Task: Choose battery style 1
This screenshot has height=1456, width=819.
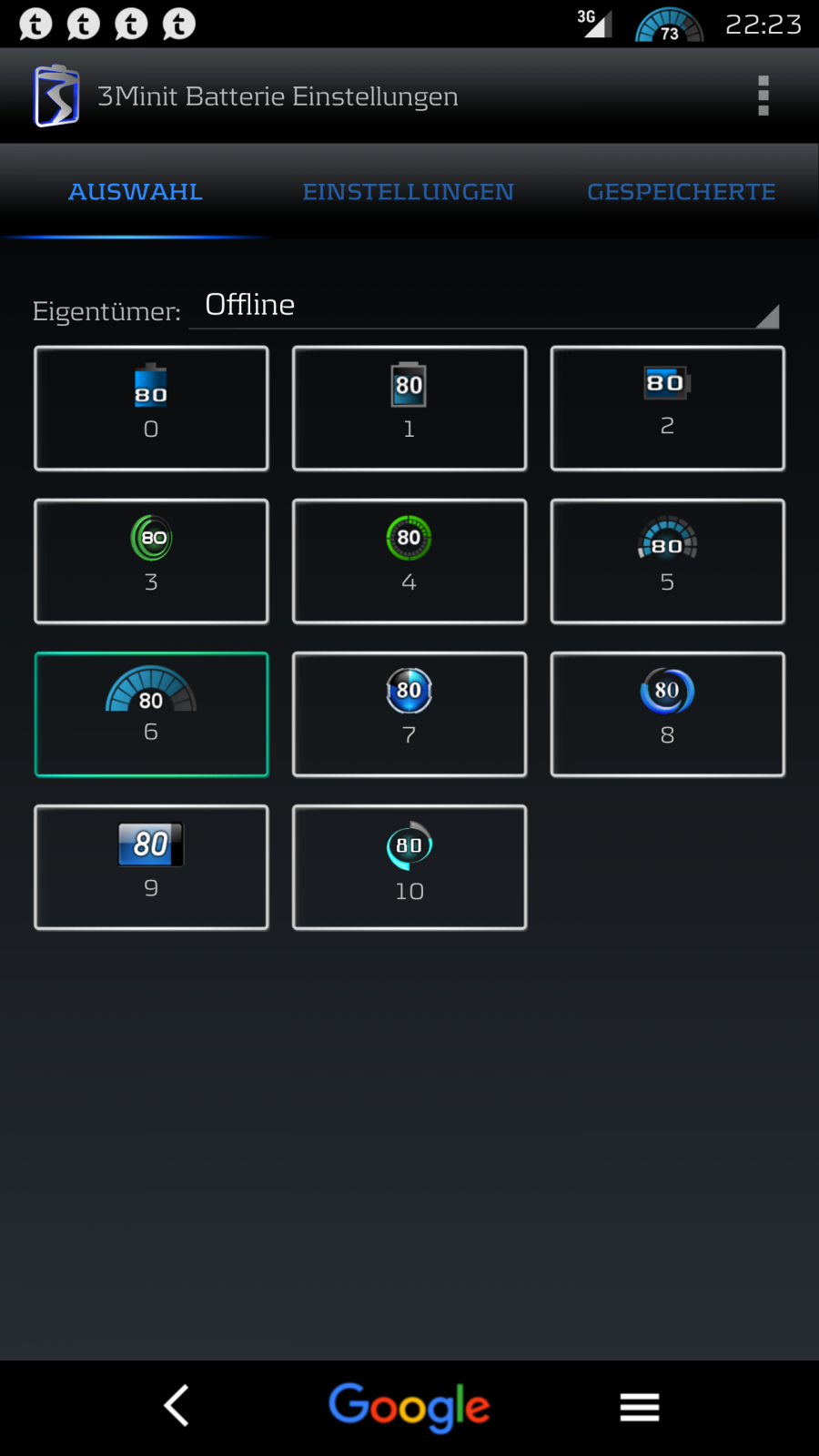Action: tap(409, 409)
